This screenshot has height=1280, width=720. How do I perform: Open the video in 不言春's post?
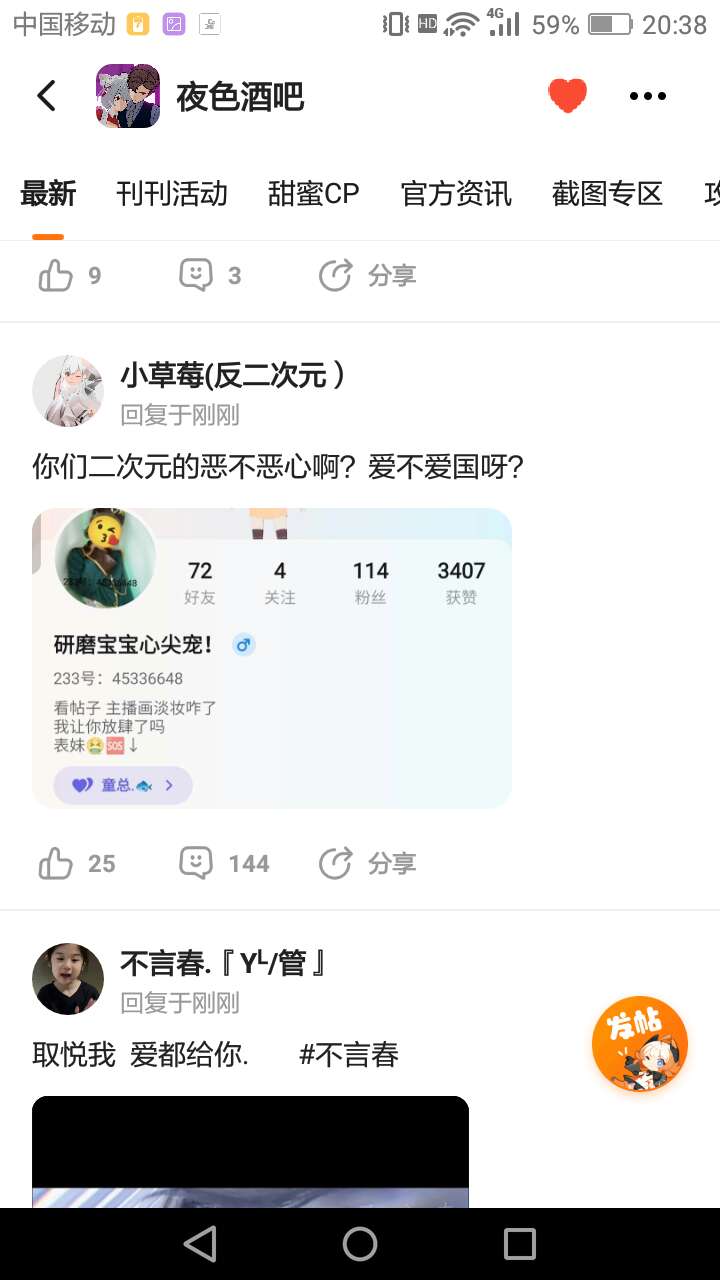(250, 1152)
